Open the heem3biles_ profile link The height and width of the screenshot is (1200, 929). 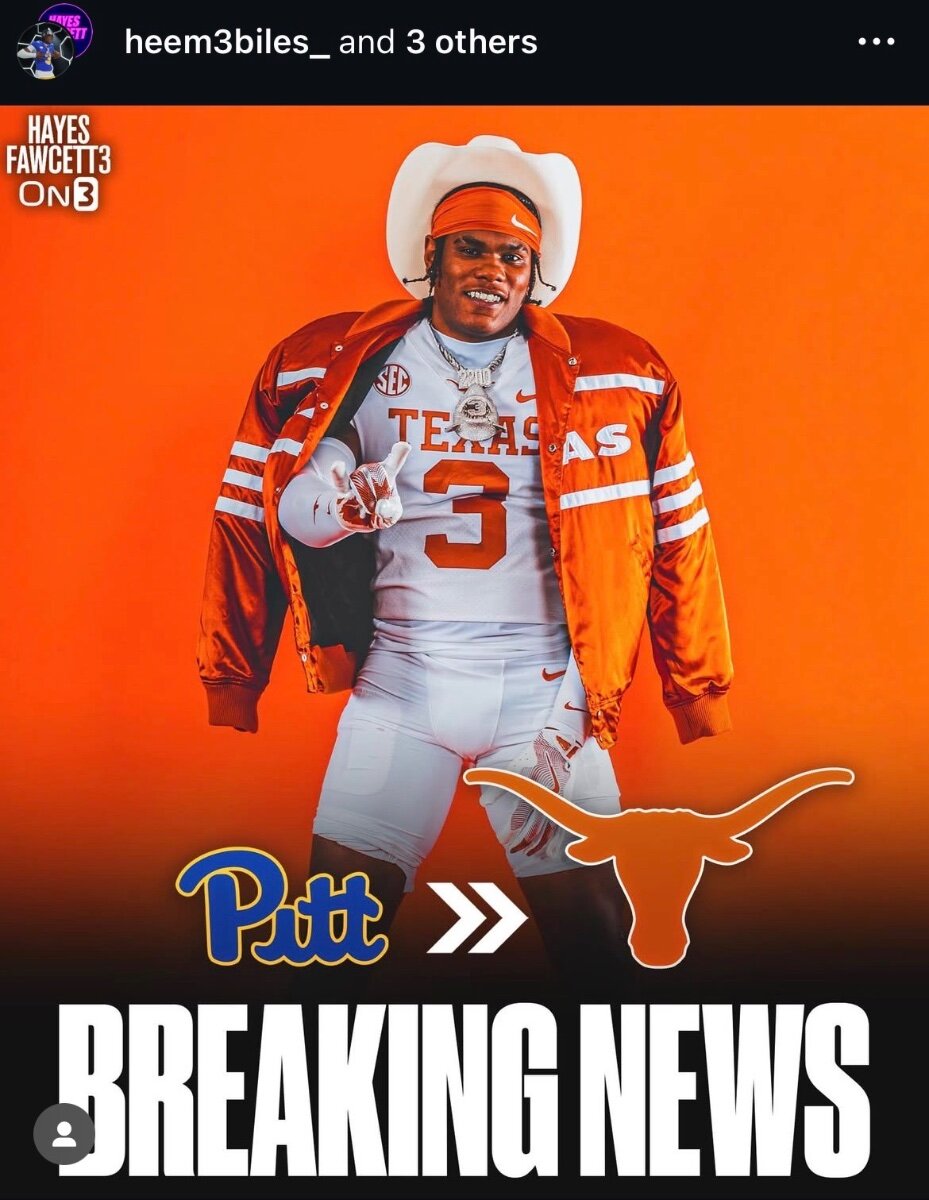(x=227, y=43)
